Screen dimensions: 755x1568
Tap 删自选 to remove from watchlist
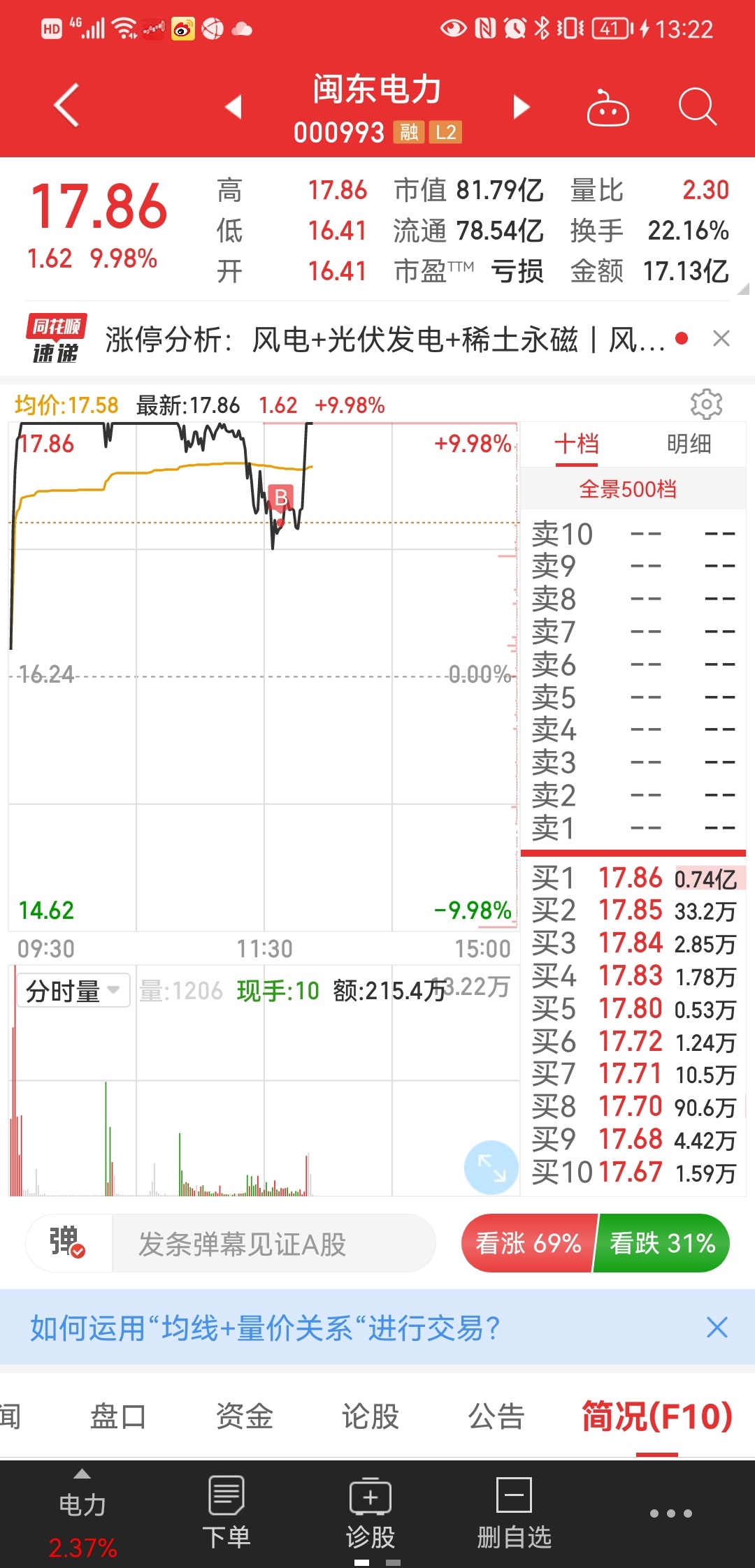click(x=514, y=1513)
